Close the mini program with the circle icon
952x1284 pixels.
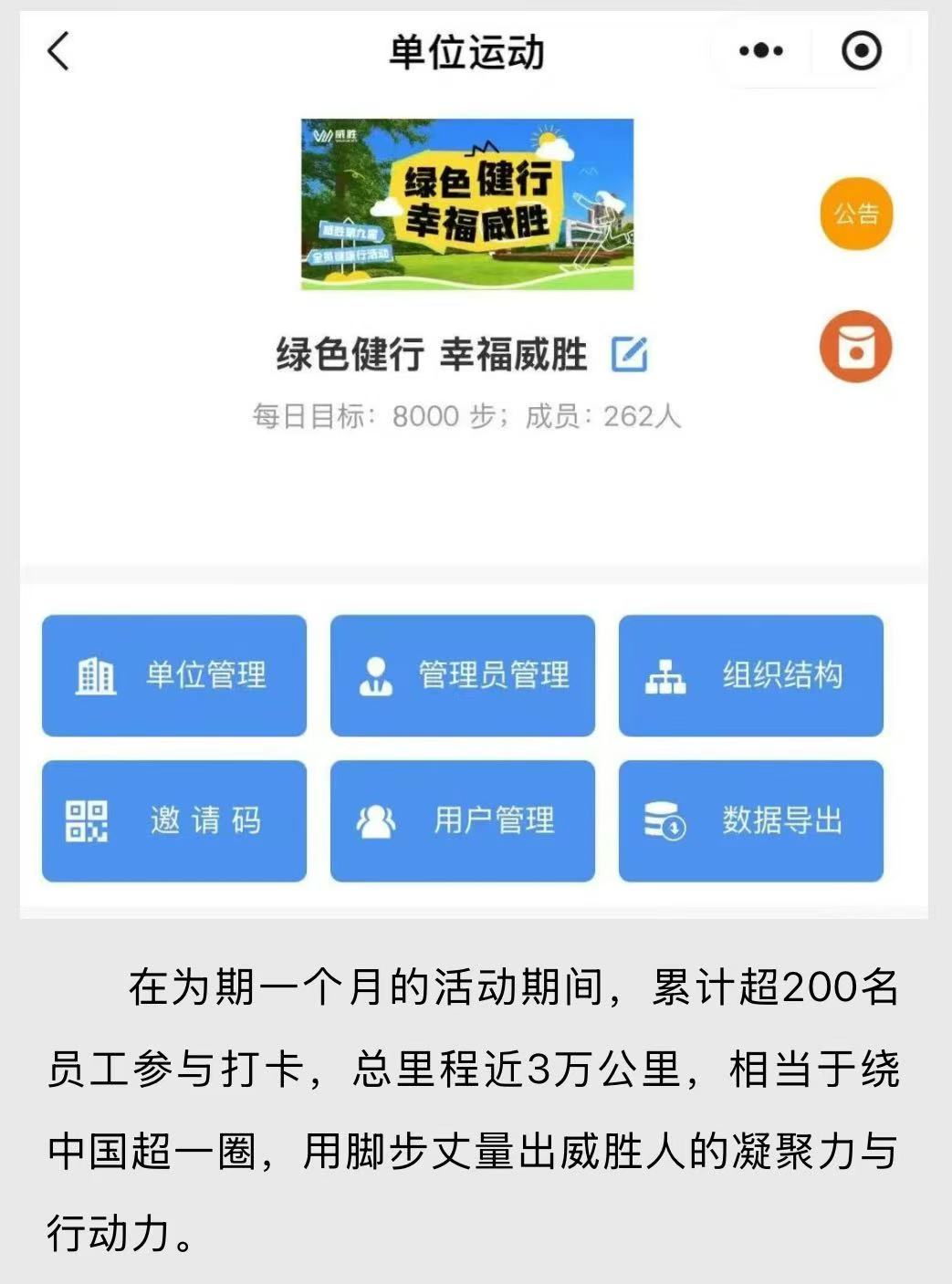(x=861, y=51)
